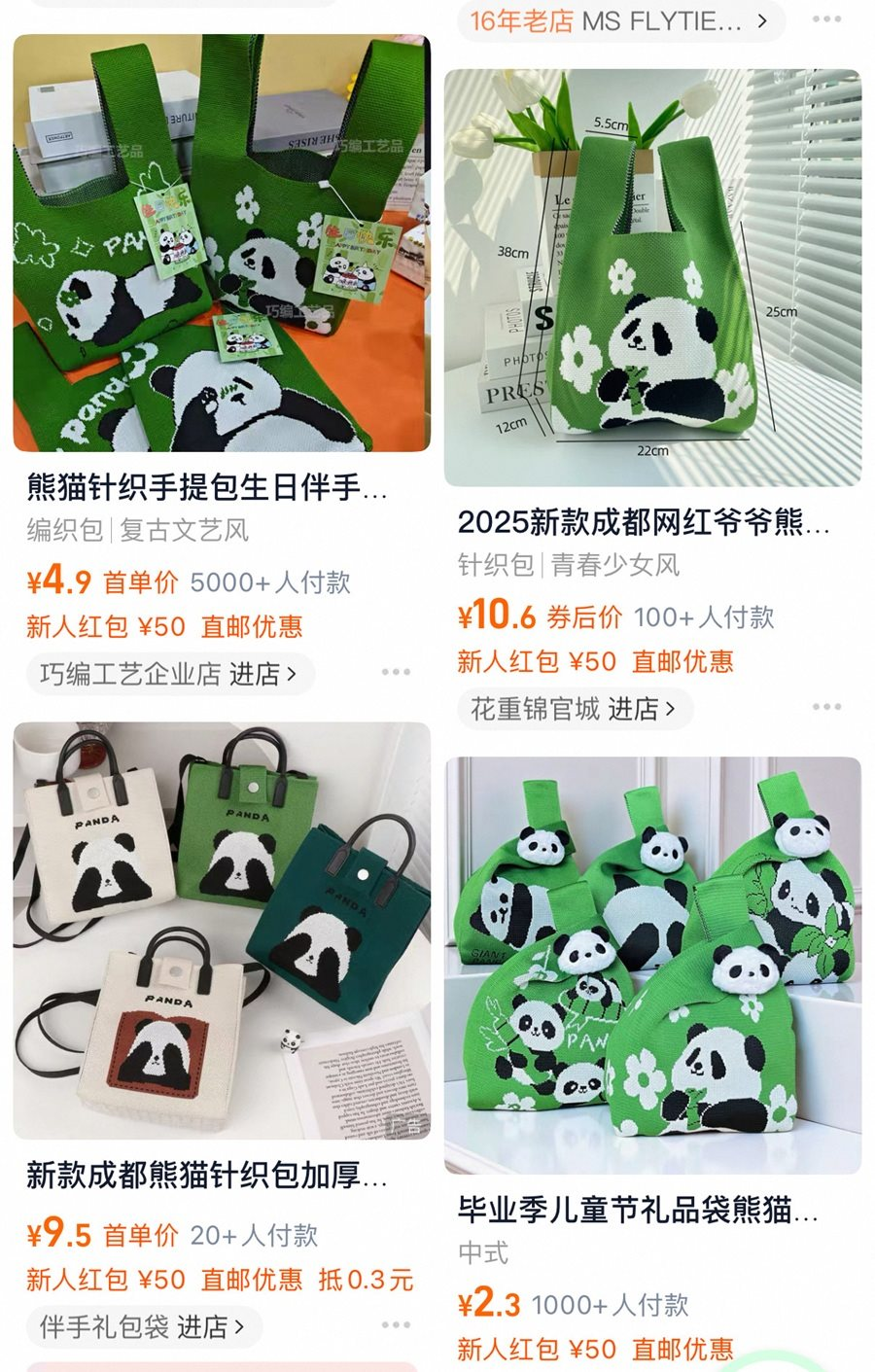Open more options beside 巧编工艺企业店
Viewport: 875px width, 1372px height.
[396, 672]
